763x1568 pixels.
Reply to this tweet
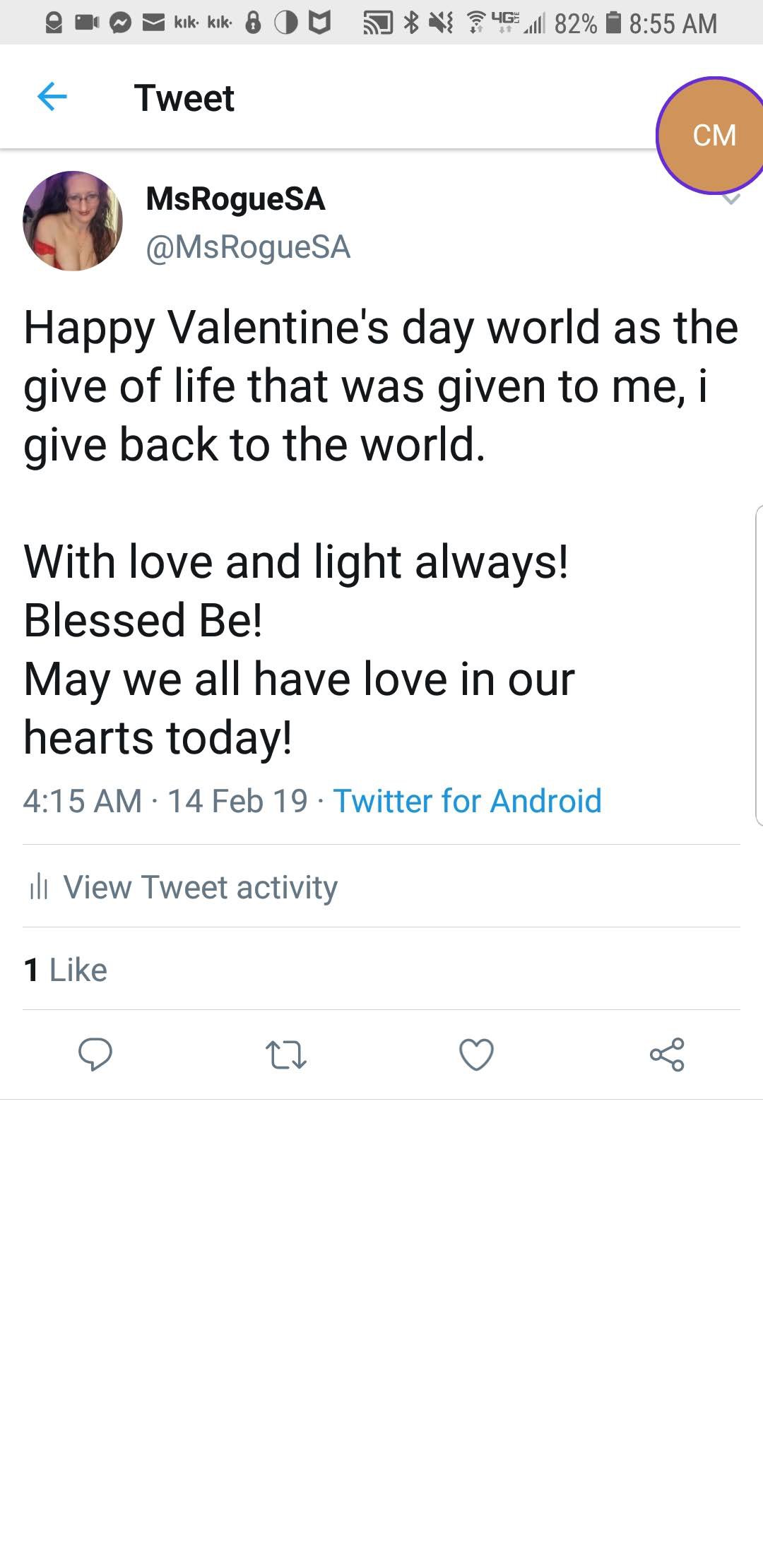tap(95, 1055)
